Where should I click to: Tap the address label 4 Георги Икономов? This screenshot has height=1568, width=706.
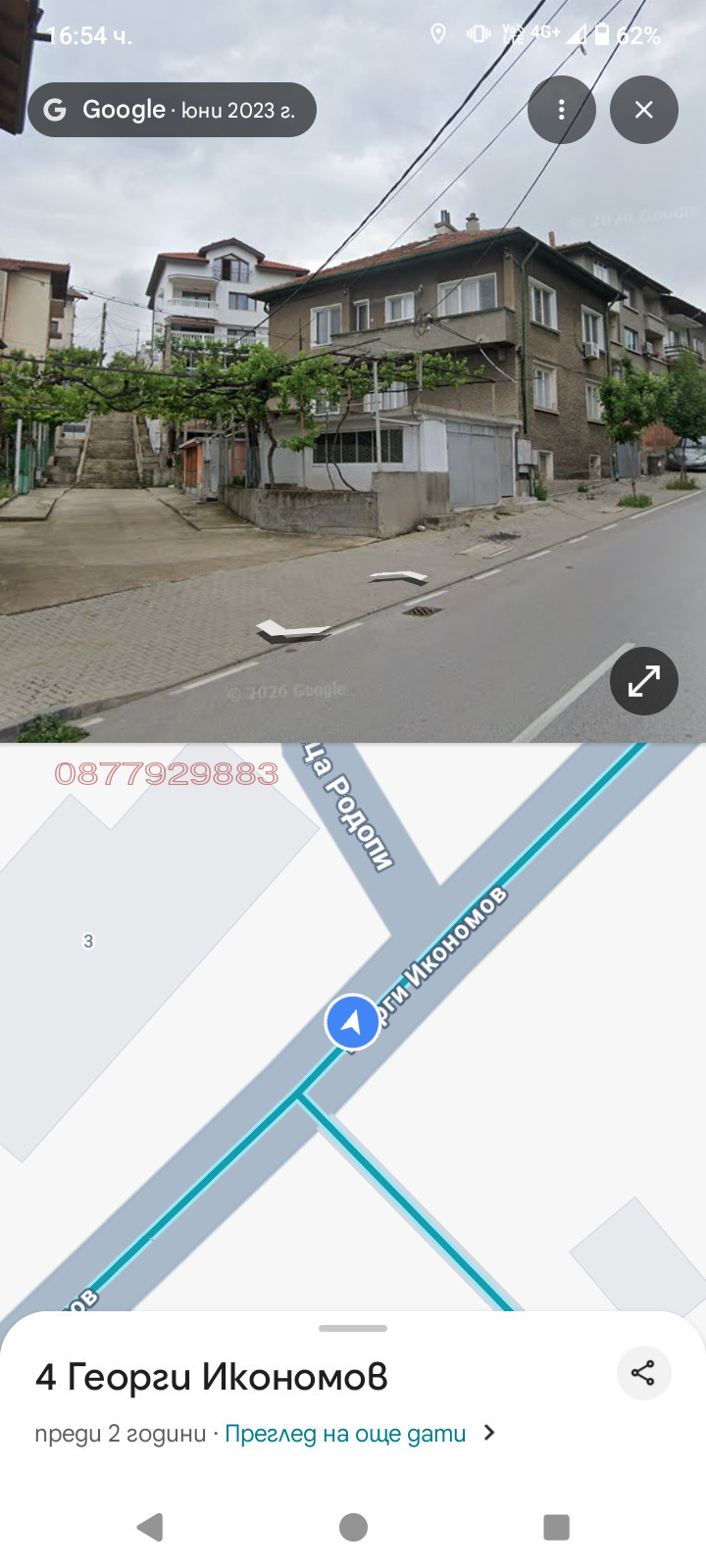(x=211, y=1375)
